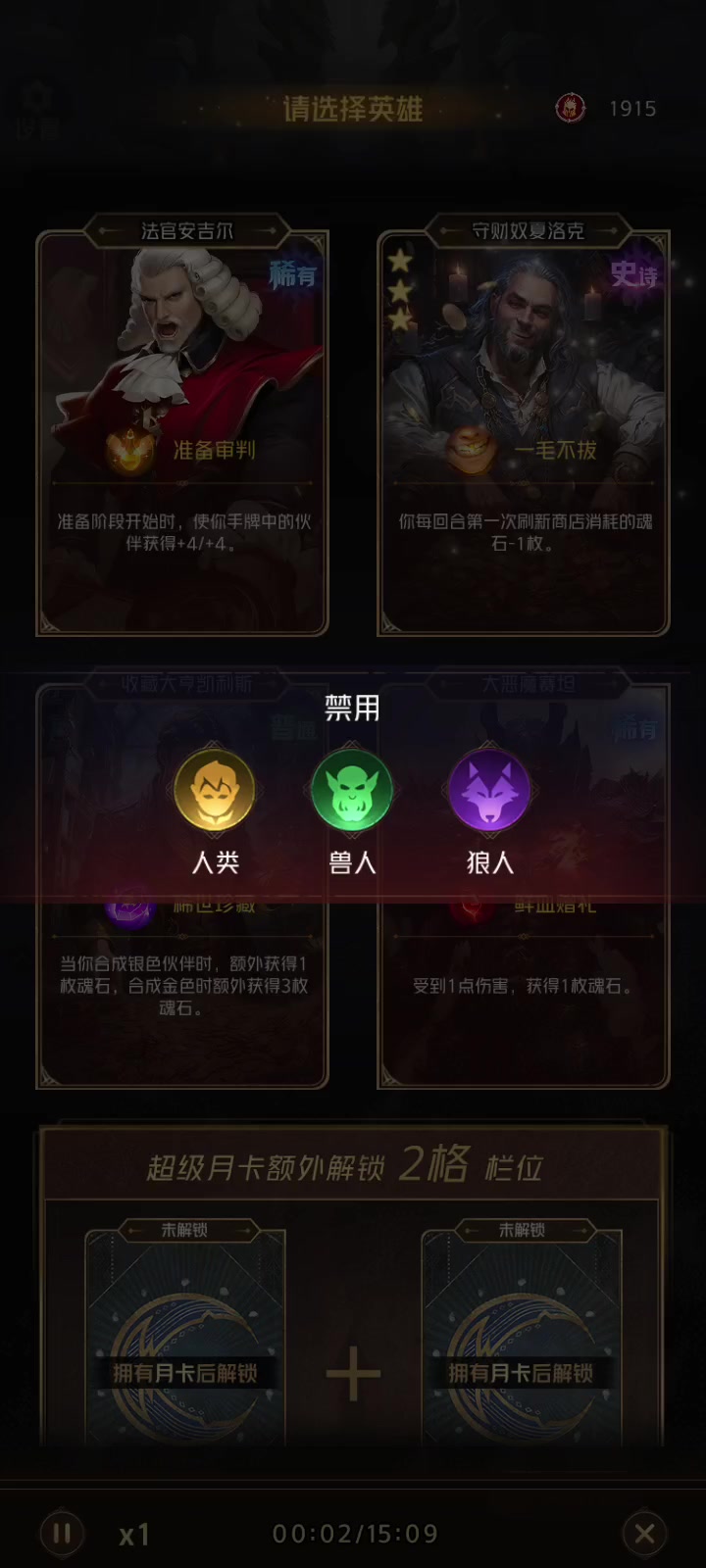Change the x1 playback speed
The width and height of the screenshot is (706, 1568).
[x=134, y=1535]
